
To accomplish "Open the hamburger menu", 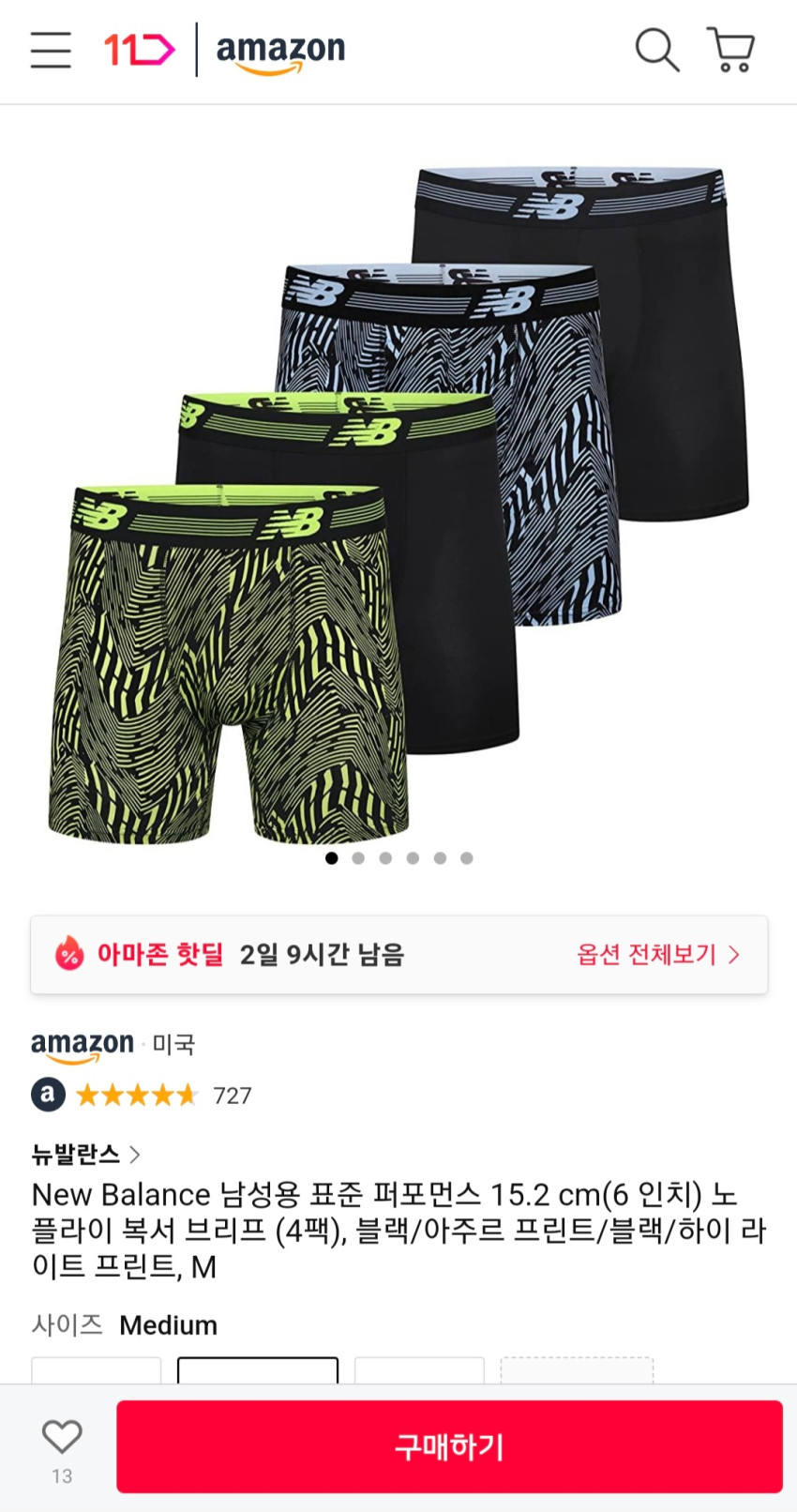I will tap(51, 50).
